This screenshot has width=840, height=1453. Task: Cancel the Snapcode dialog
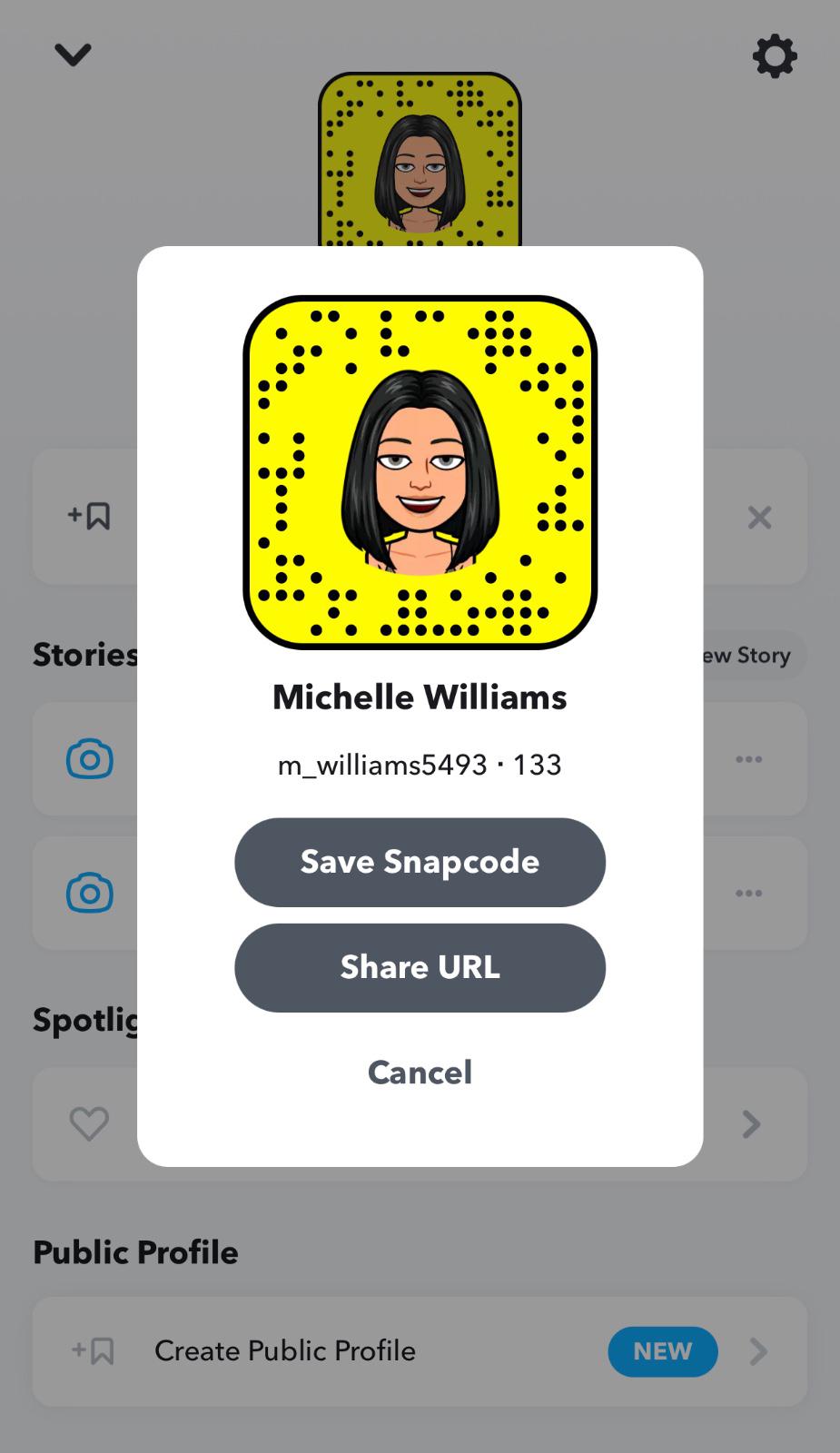coord(420,1072)
